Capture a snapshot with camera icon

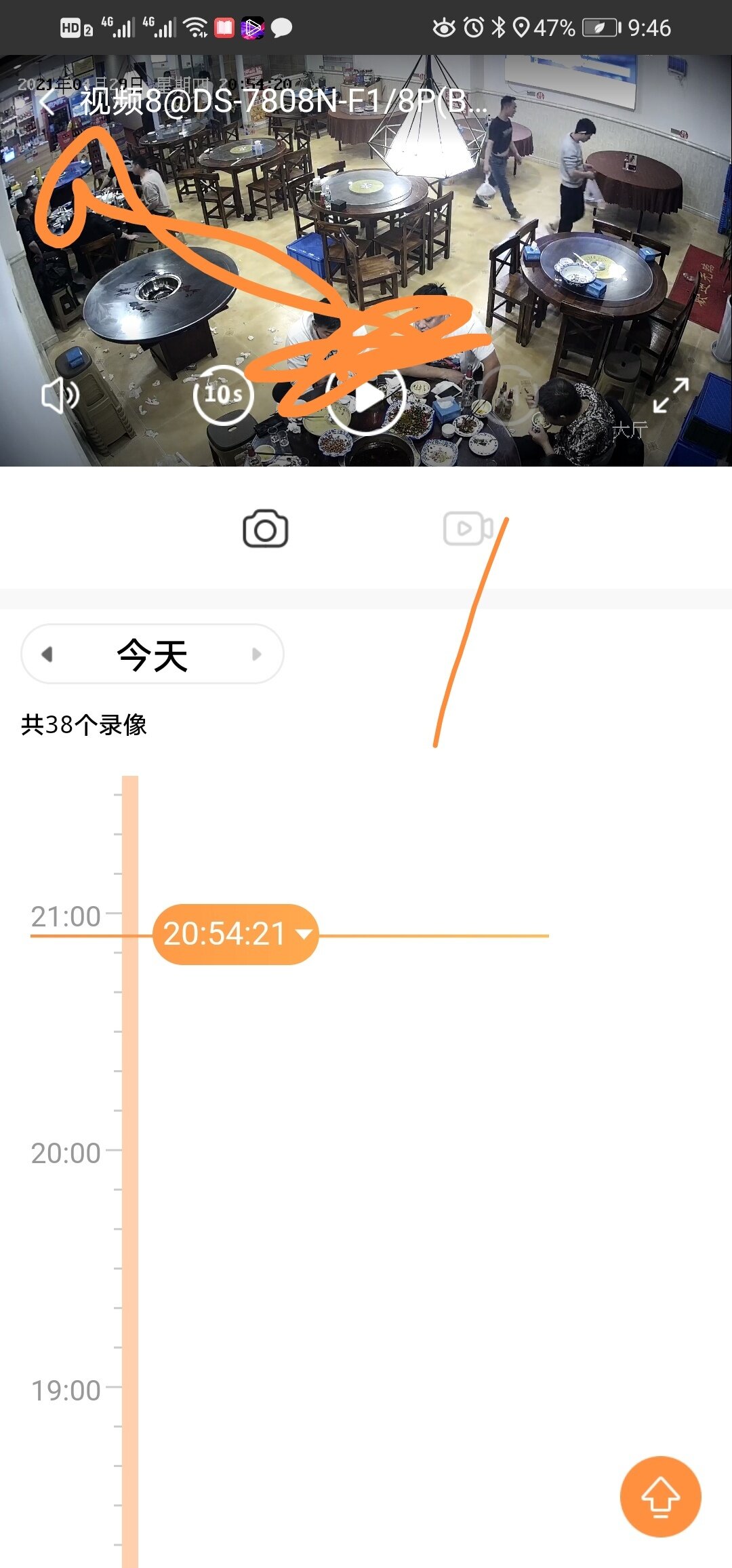(265, 530)
